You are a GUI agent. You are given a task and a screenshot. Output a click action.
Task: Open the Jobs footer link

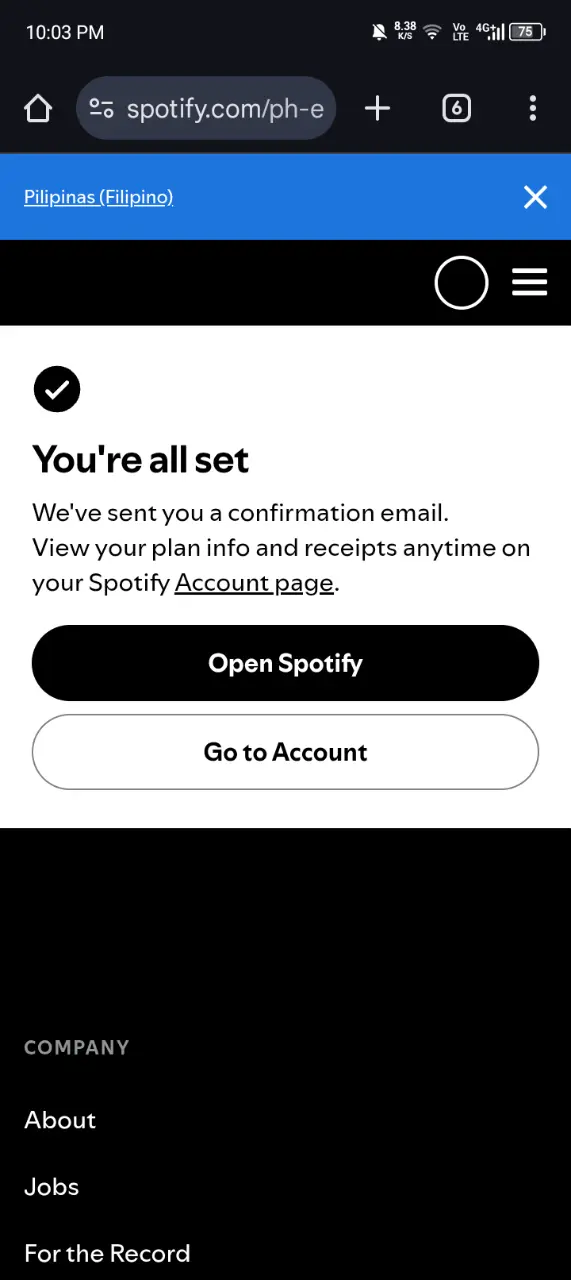click(51, 1187)
